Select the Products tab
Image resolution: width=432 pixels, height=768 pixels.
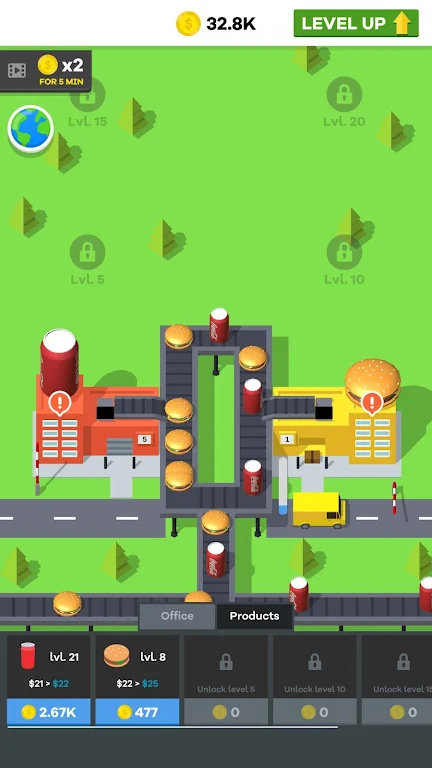click(x=254, y=616)
